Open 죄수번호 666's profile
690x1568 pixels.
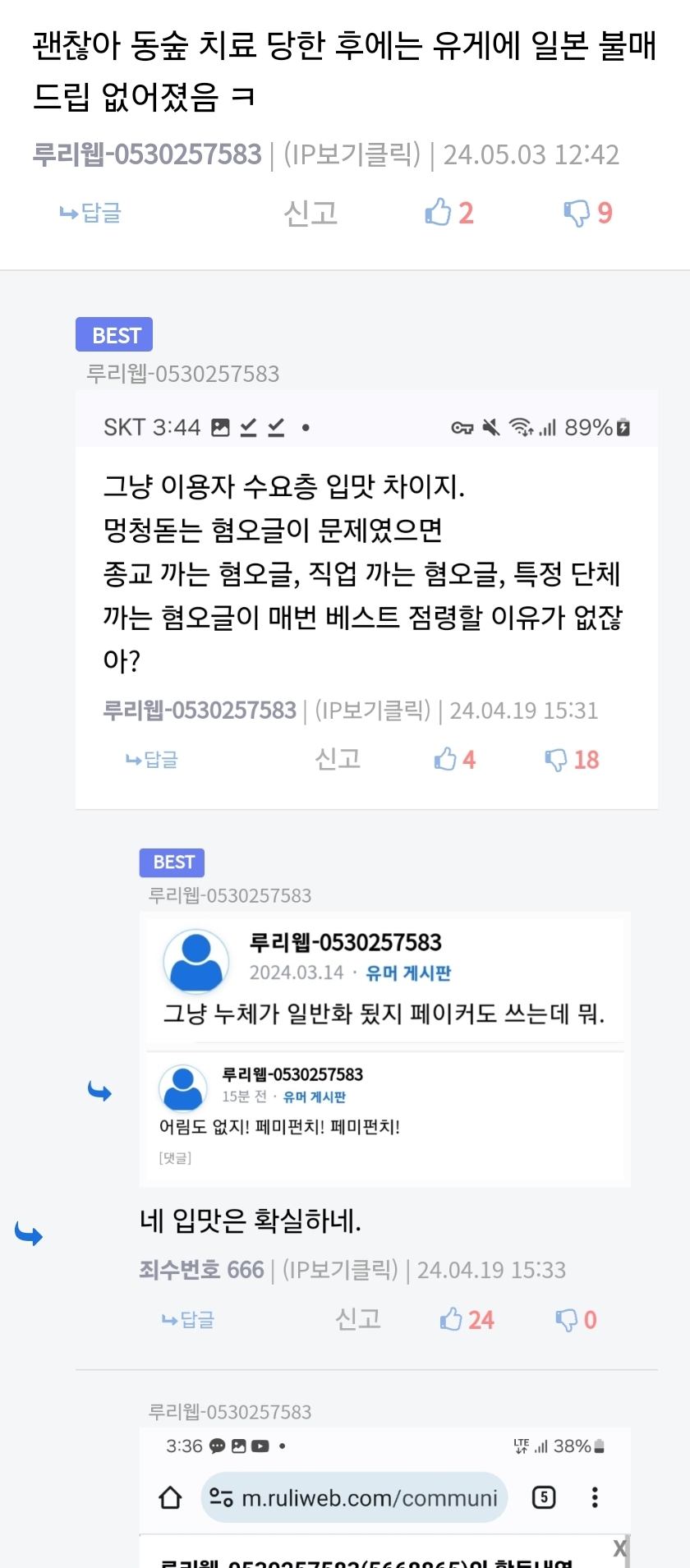pyautogui.click(x=201, y=1270)
